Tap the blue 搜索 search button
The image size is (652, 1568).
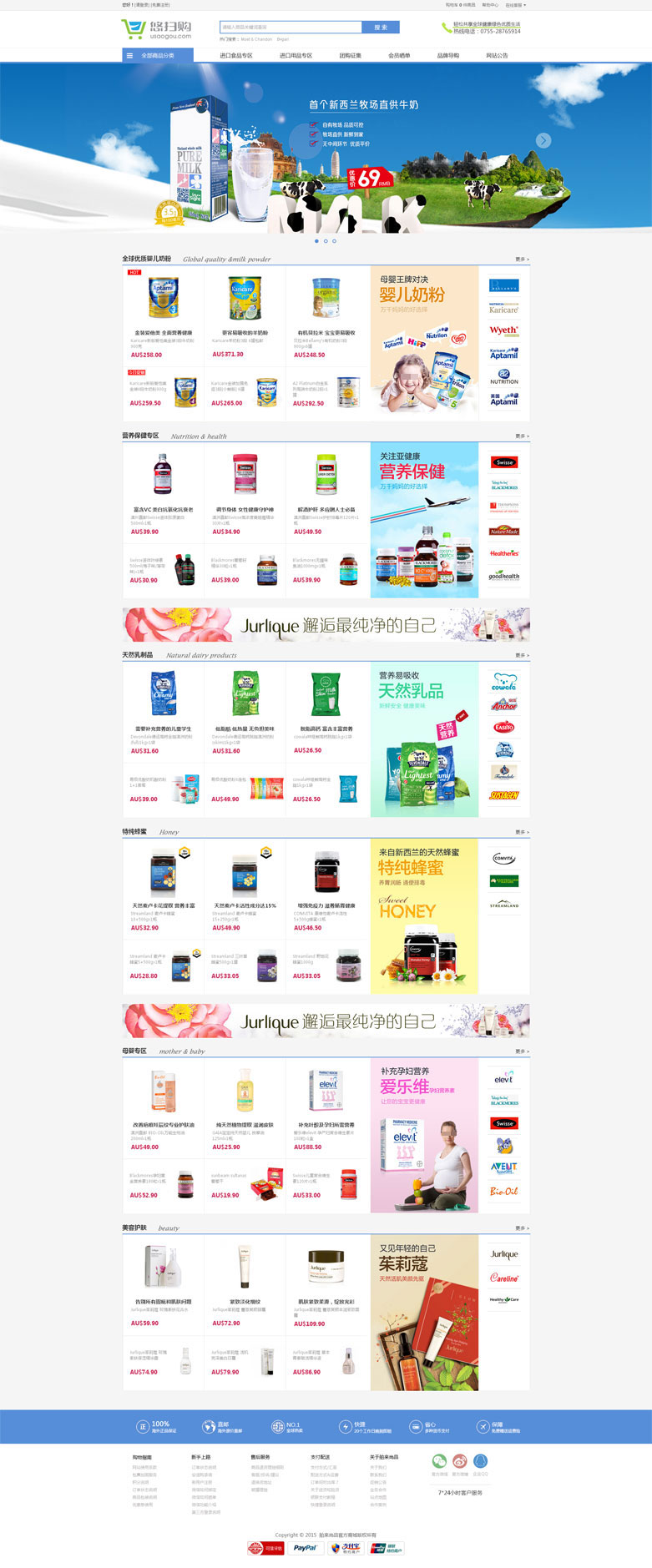click(x=381, y=27)
